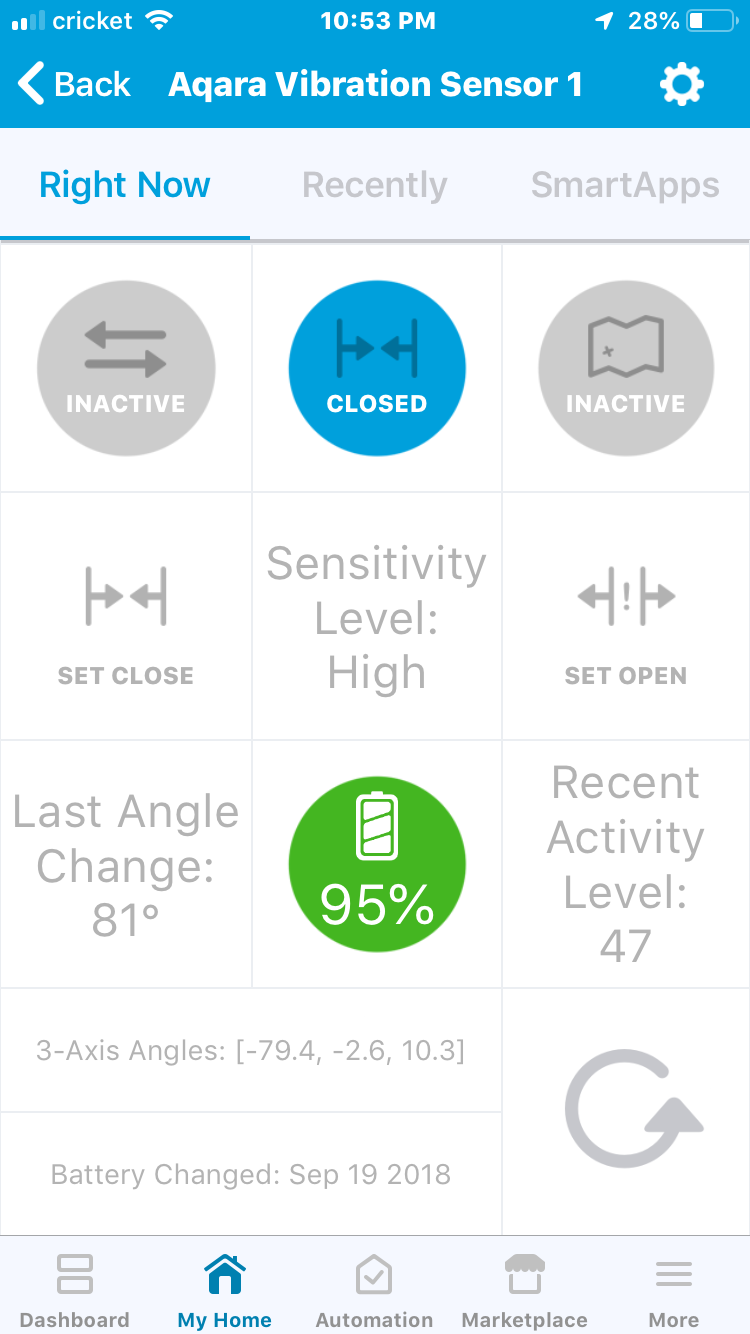
Task: Tap the Set Close button
Action: point(126,622)
